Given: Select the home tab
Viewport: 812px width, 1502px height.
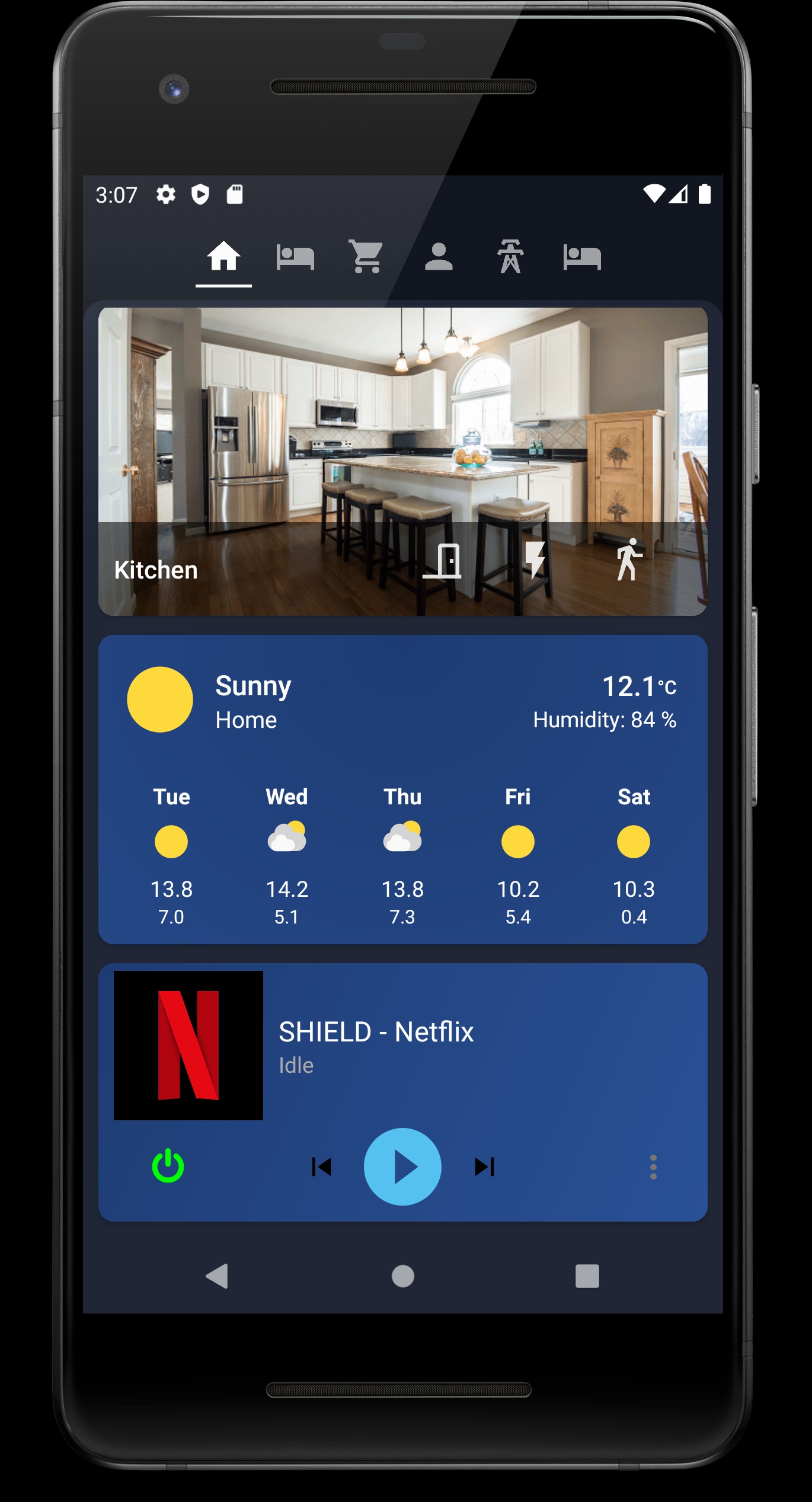Looking at the screenshot, I should 223,257.
